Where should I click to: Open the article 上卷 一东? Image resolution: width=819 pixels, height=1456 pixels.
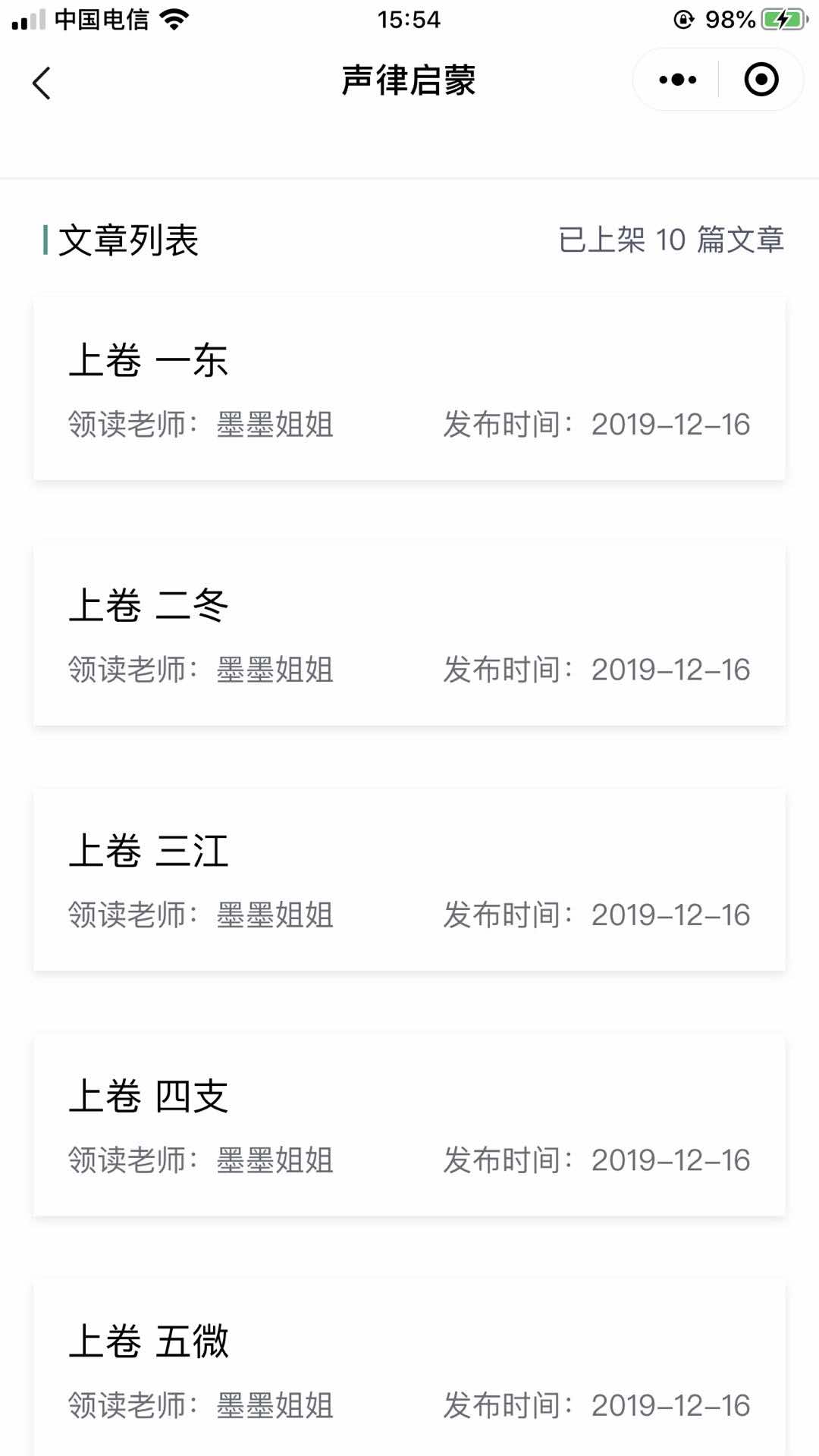click(409, 389)
